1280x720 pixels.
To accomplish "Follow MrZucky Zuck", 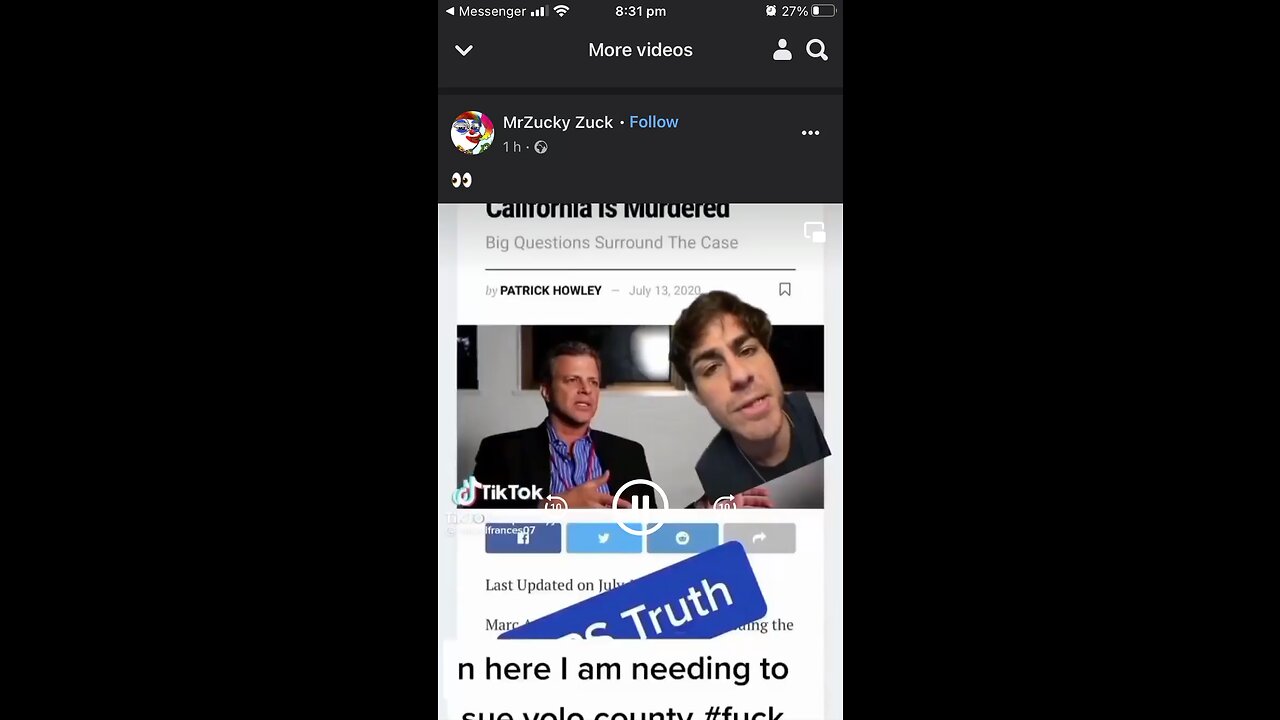I will (653, 122).
